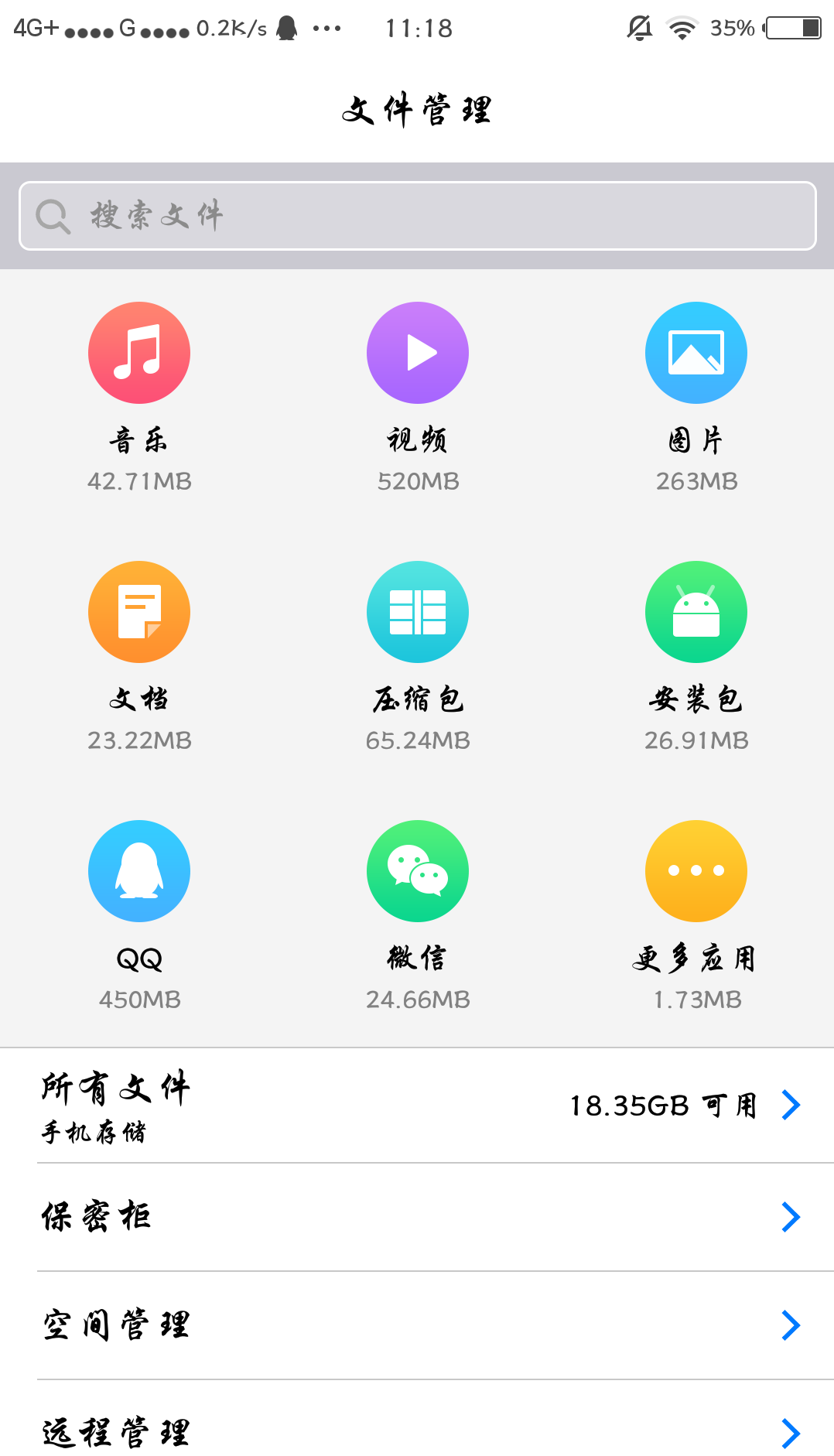This screenshot has height=1456, width=834.
Task: View the 文档 documents category
Action: tap(139, 613)
